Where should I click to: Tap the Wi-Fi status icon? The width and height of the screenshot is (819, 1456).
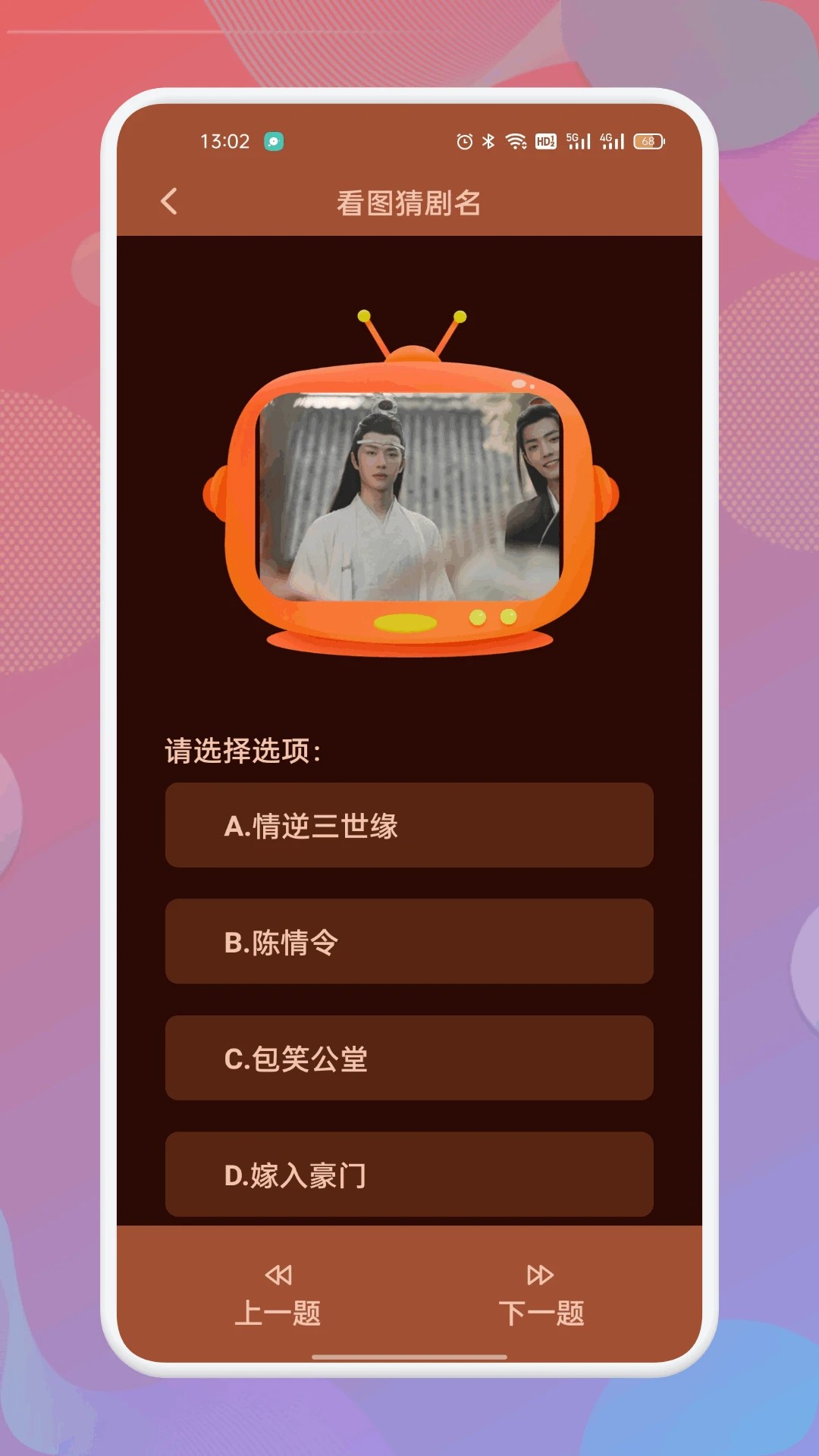coord(516,140)
